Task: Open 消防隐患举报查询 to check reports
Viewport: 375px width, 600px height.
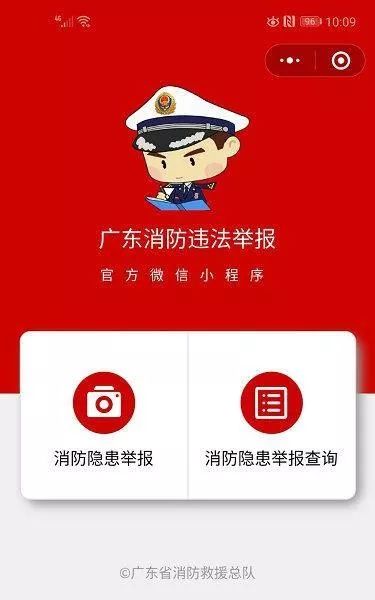Action: 272,415
